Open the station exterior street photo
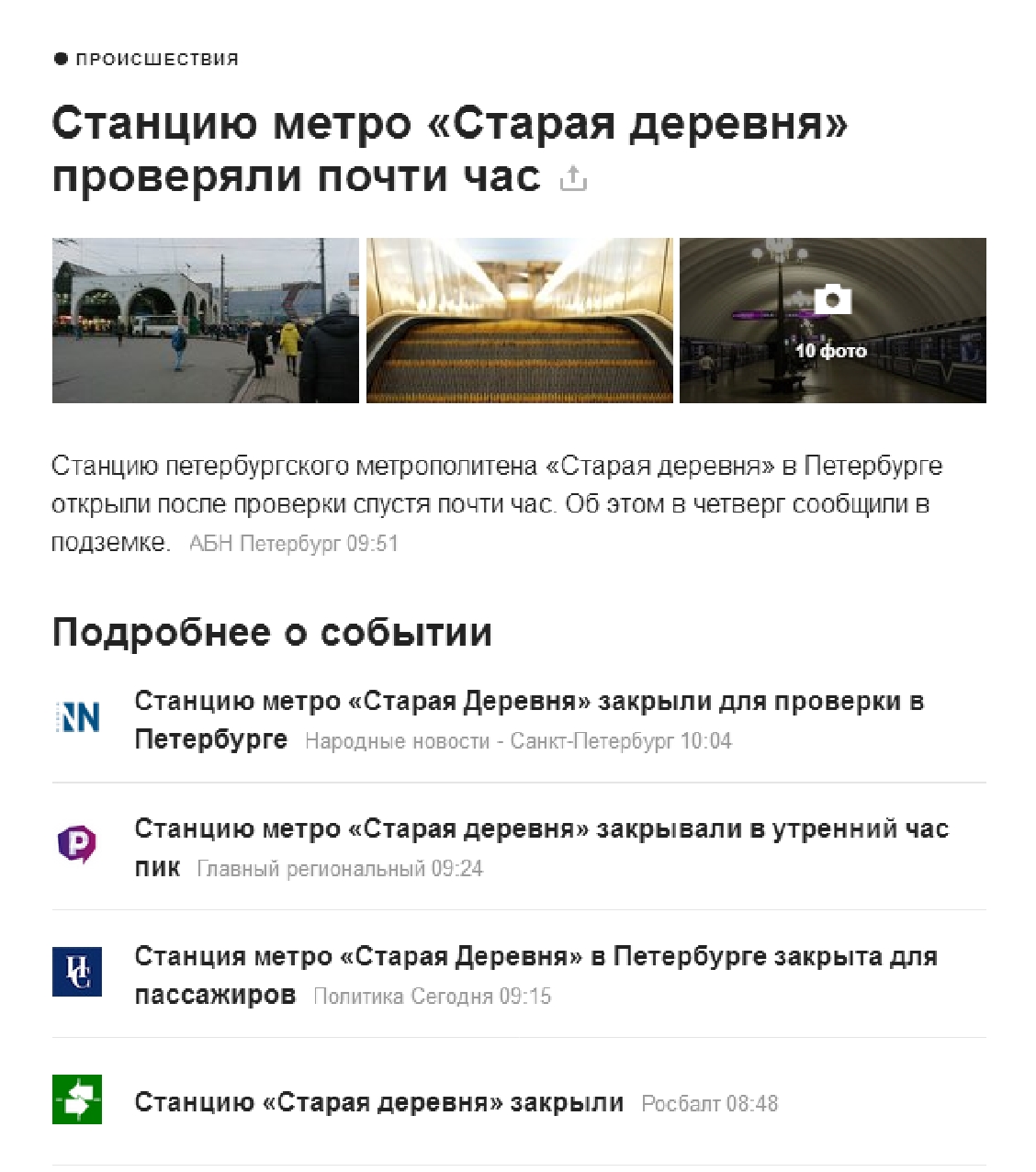 205,321
